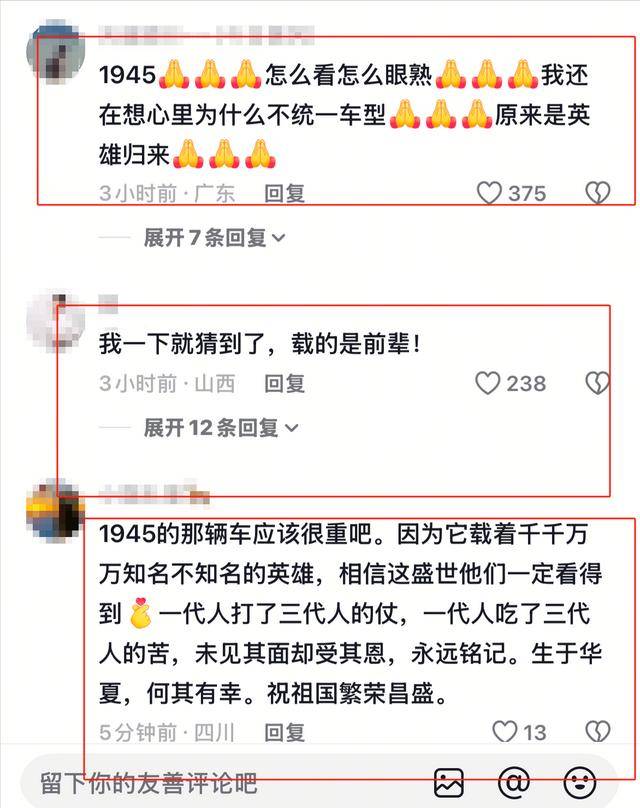Open the emoji picker
Screen dimensions: 640x808
pos(580,781)
